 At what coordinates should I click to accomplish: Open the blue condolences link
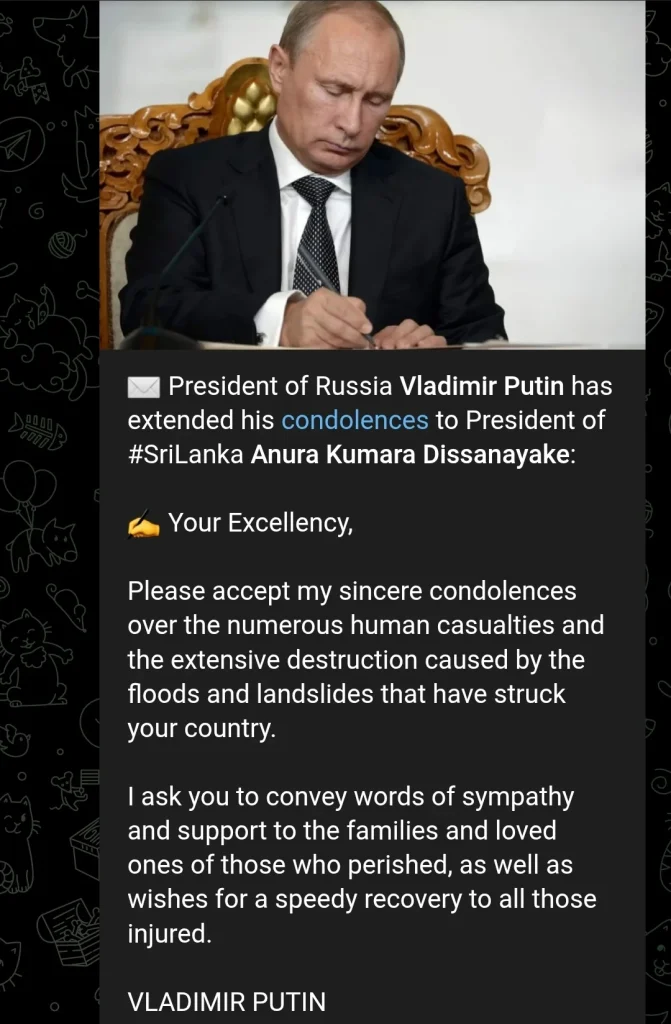click(x=354, y=420)
